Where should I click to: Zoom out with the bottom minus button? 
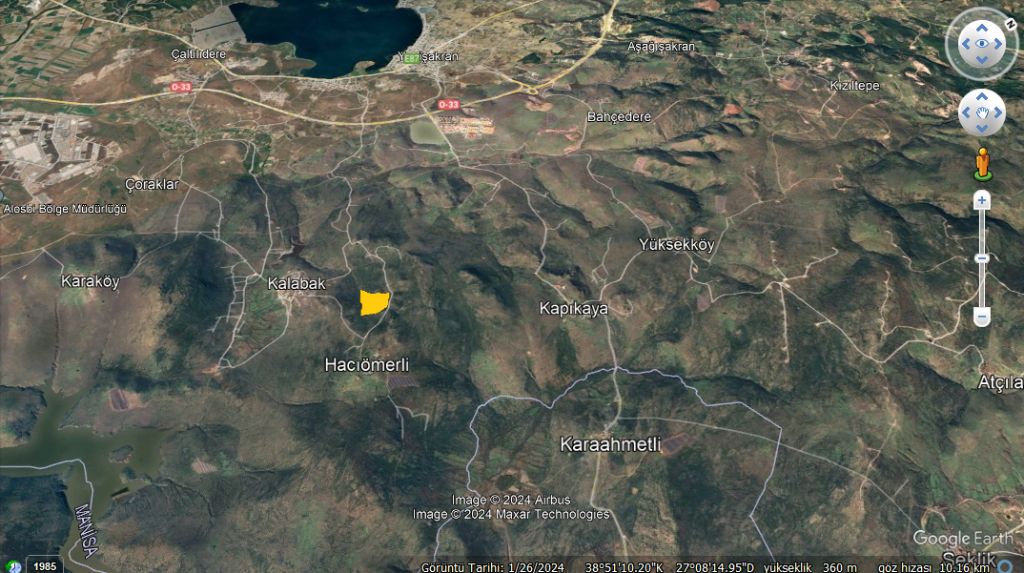982,317
